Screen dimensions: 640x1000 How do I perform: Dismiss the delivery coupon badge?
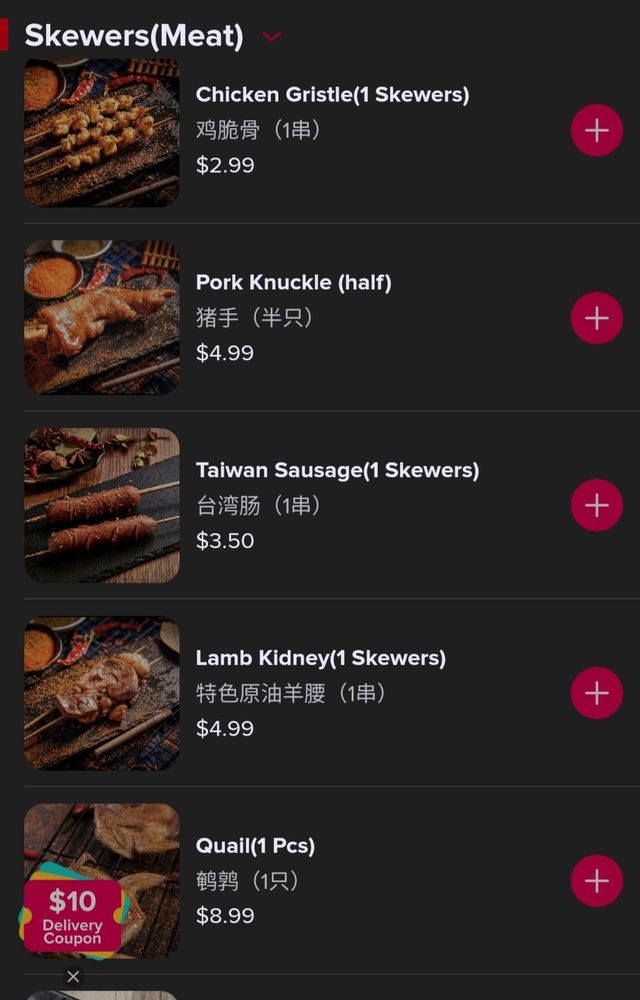[x=73, y=977]
